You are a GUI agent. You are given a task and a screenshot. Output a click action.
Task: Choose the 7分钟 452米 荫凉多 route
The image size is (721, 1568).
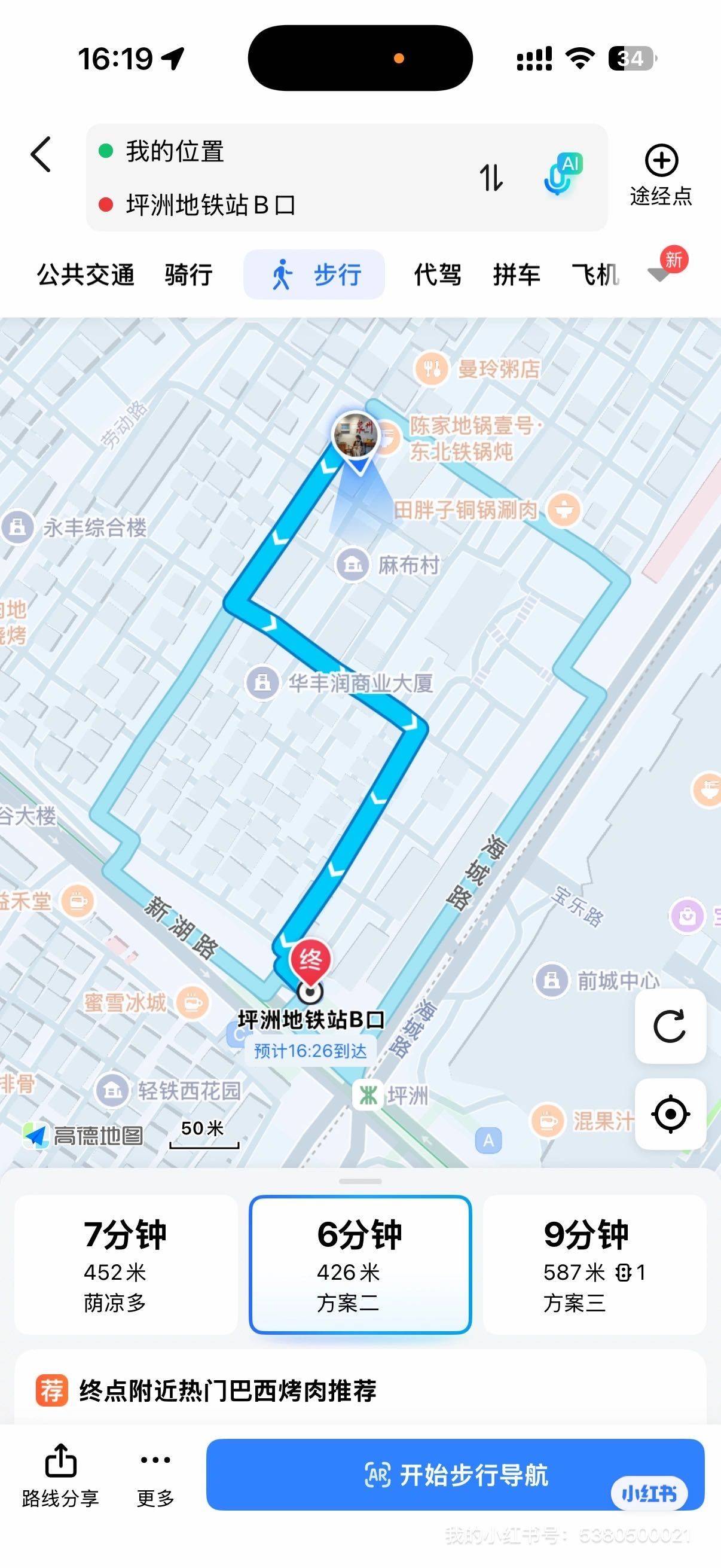tap(126, 1264)
